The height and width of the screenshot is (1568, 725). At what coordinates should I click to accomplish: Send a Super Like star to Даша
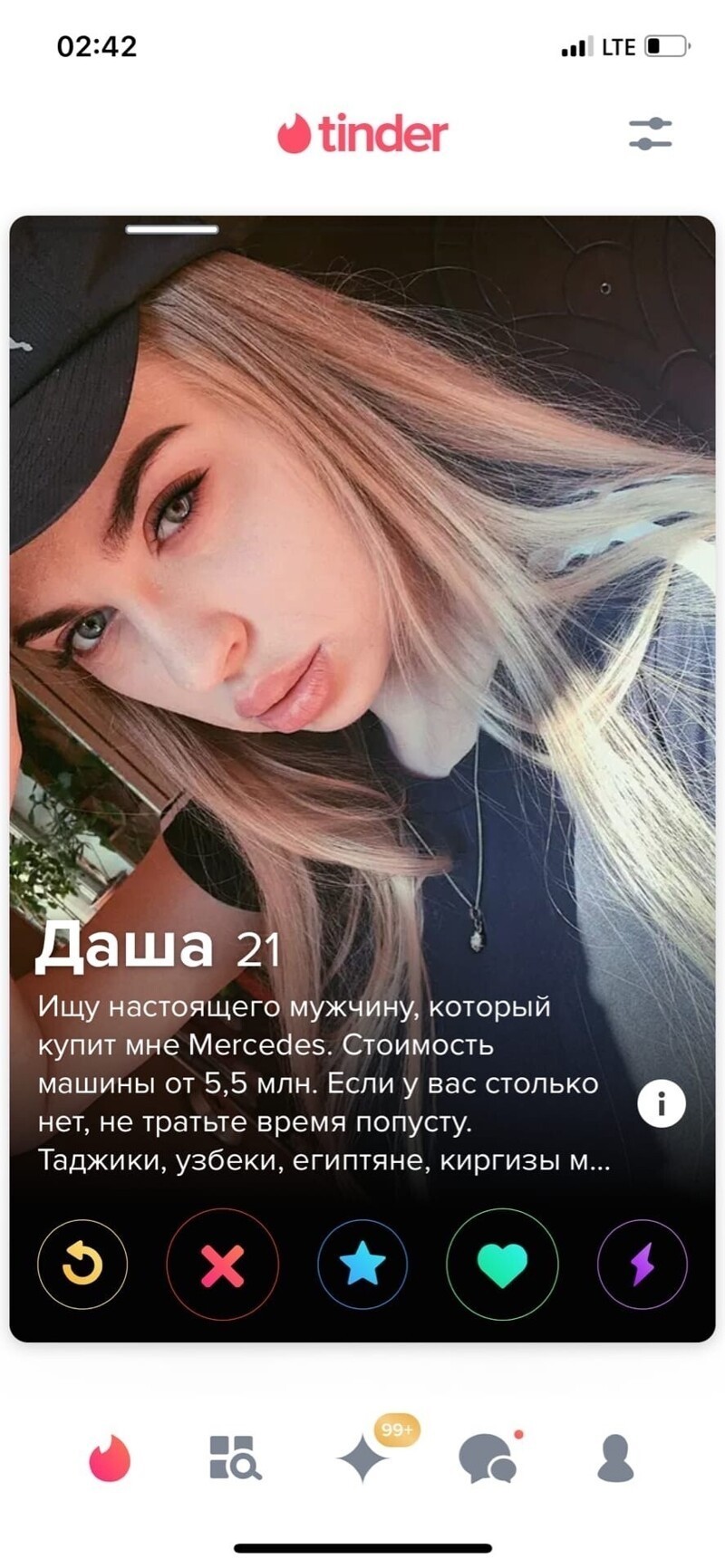tap(362, 1265)
